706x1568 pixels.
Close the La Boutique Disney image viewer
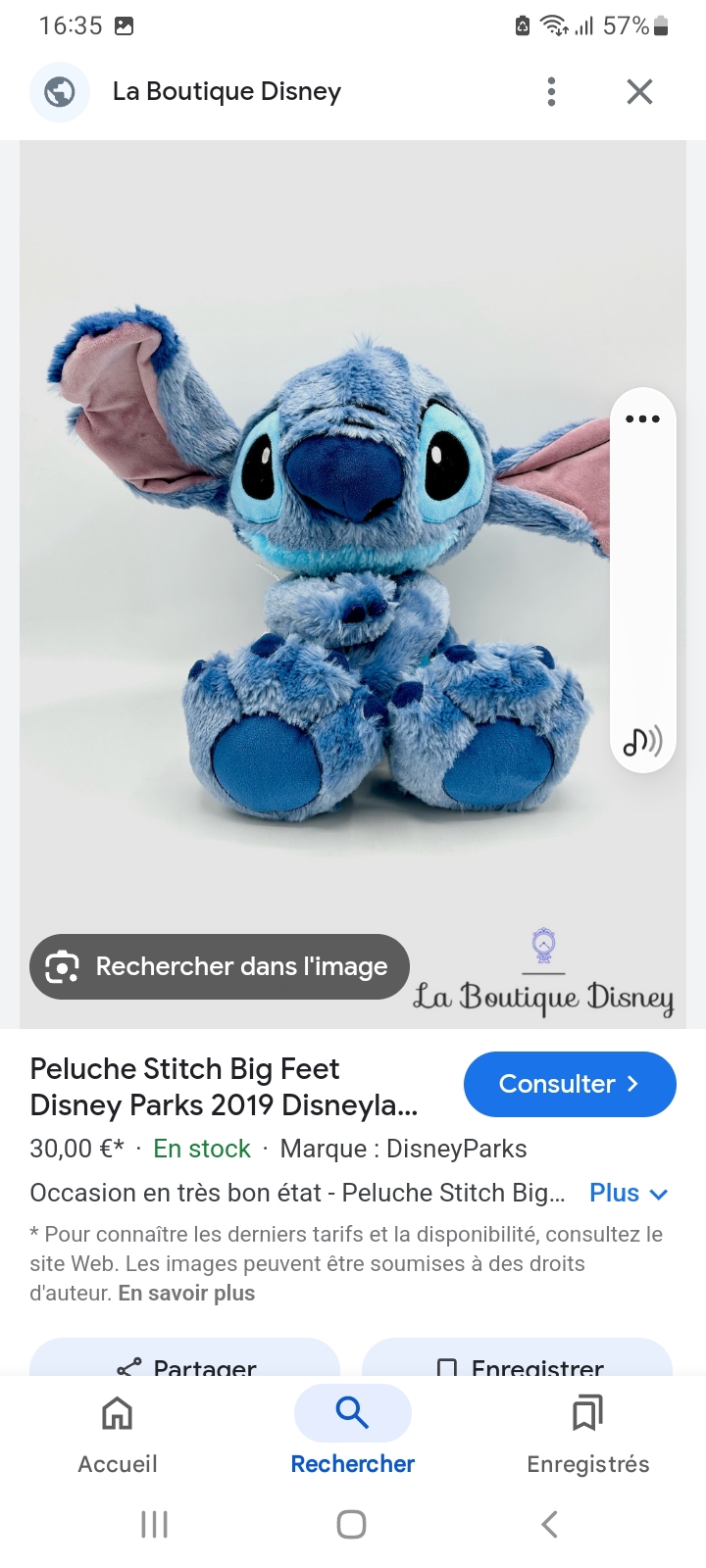(x=639, y=91)
